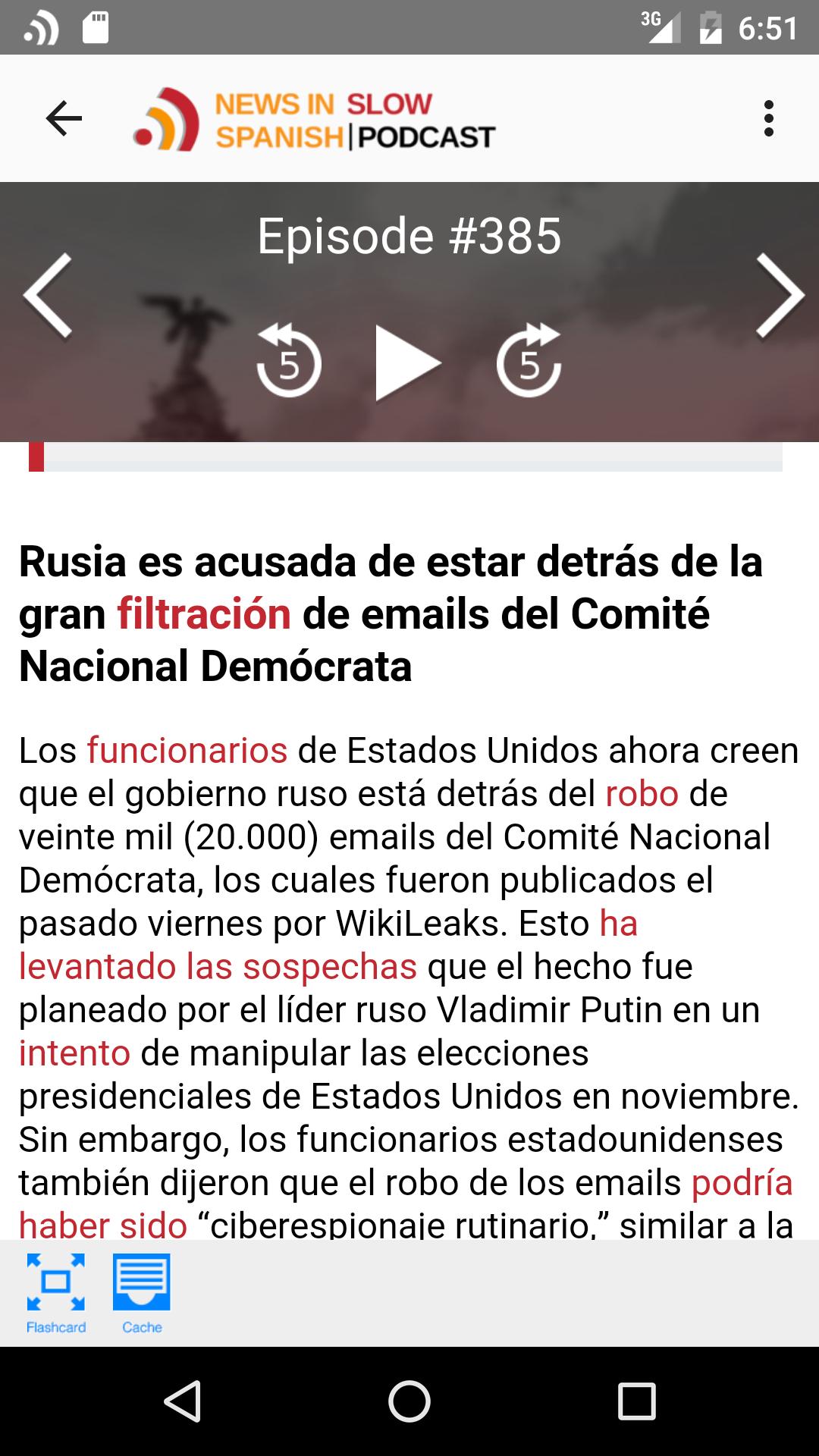This screenshot has height=1456, width=819.
Task: Tap the word intento in the article
Action: pos(72,1053)
